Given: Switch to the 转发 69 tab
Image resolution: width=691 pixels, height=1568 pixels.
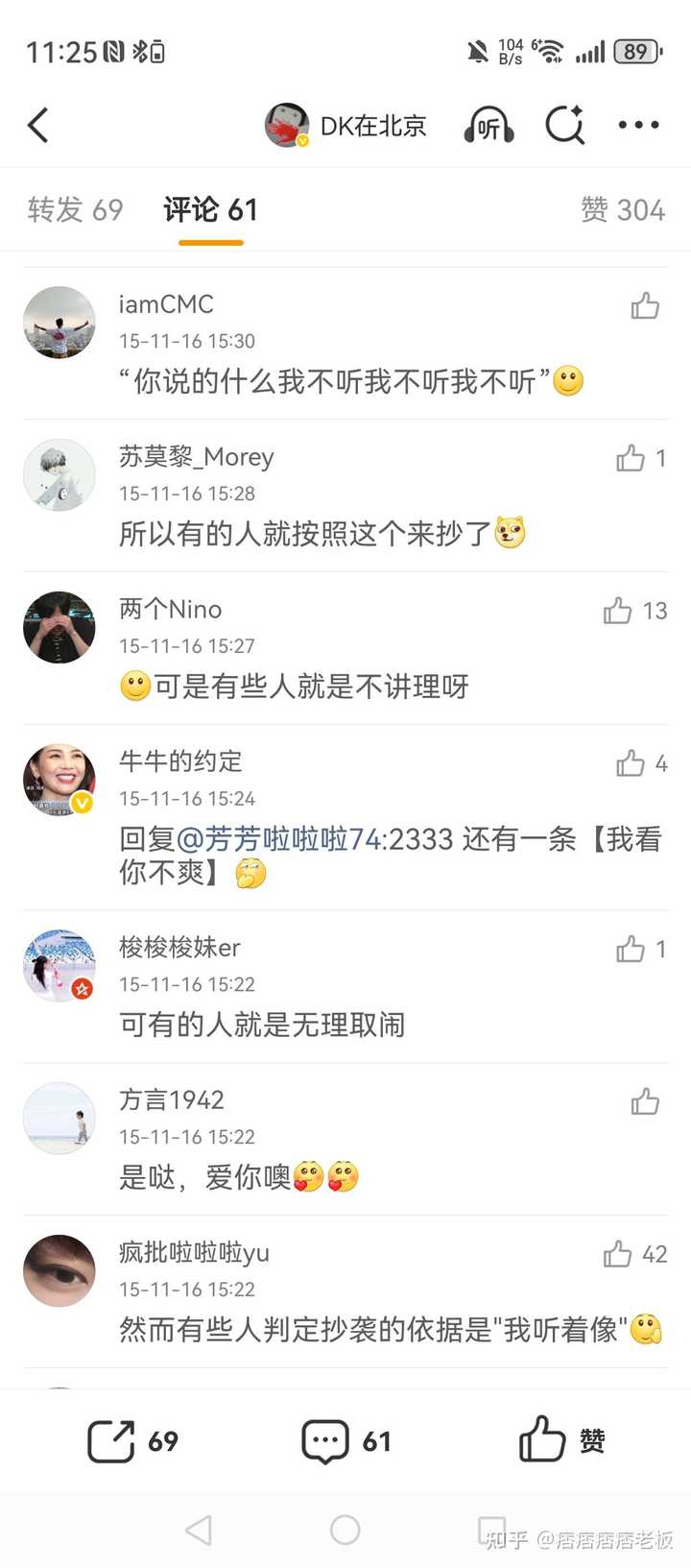Looking at the screenshot, I should [x=76, y=209].
